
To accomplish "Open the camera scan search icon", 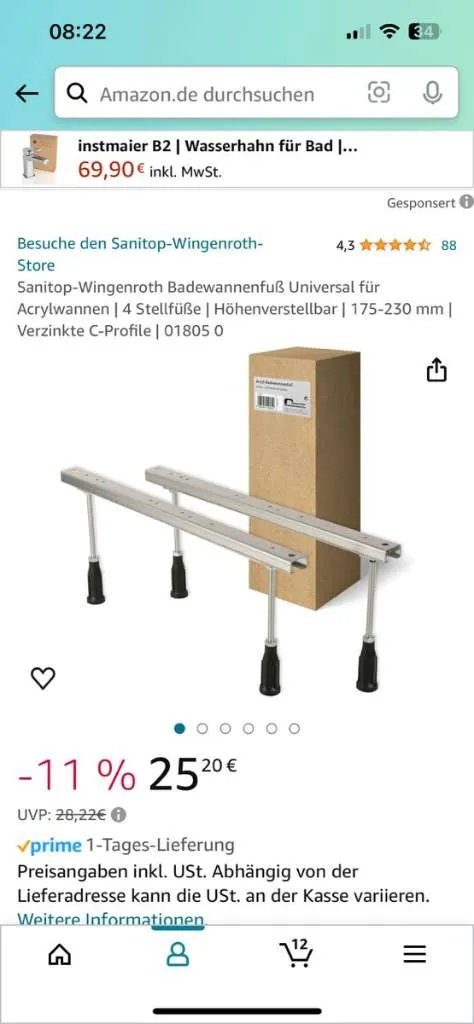I will [379, 93].
